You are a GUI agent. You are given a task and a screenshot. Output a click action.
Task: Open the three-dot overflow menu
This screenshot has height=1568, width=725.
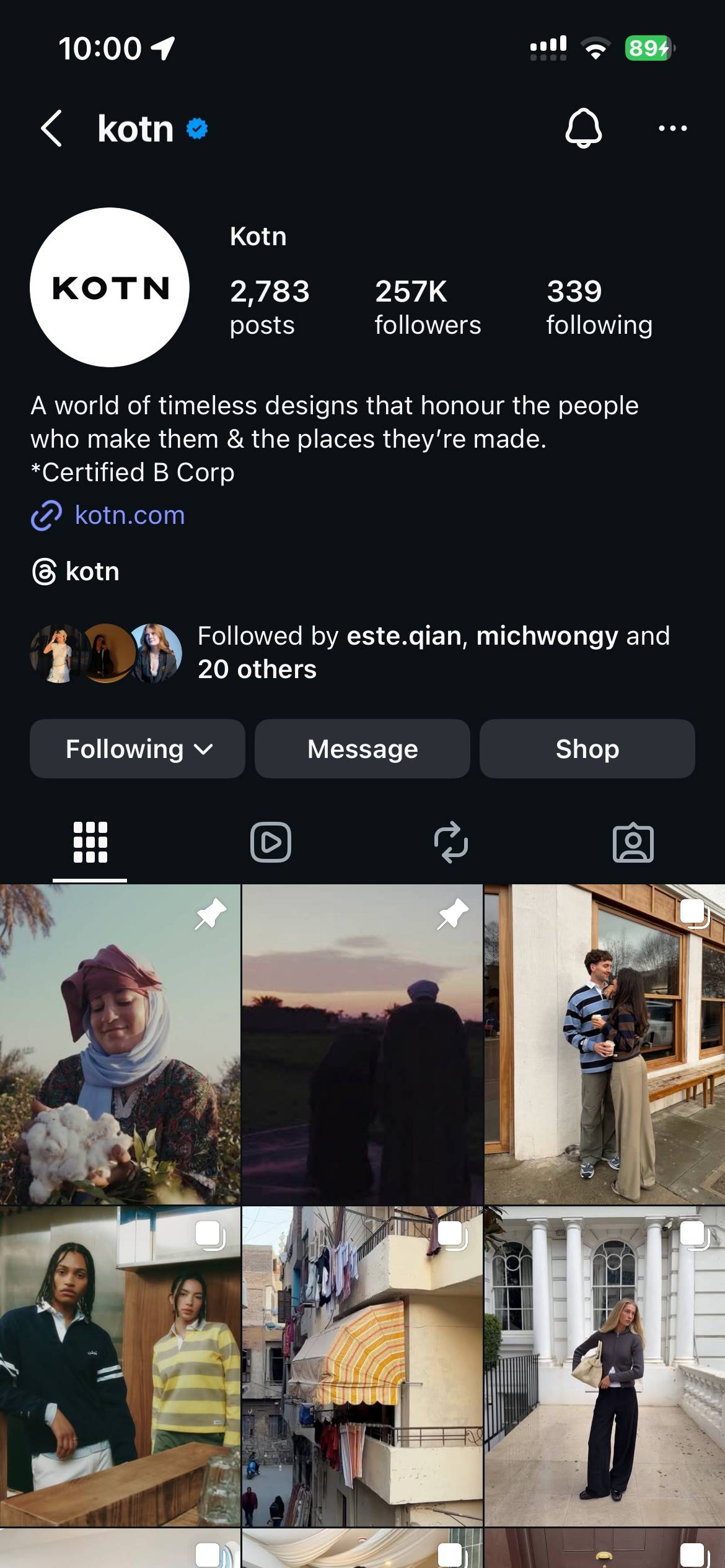672,128
